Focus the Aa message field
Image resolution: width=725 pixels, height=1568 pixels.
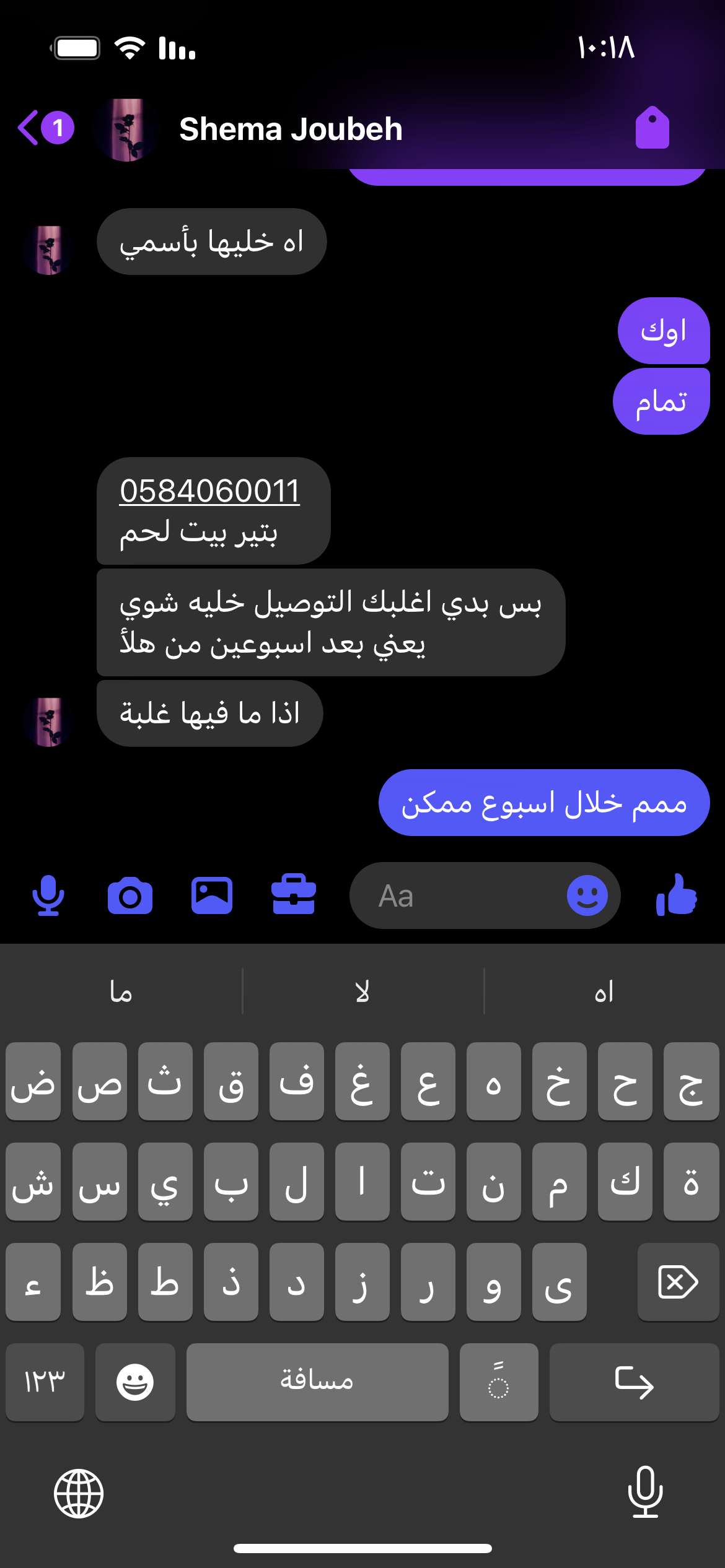tap(459, 895)
